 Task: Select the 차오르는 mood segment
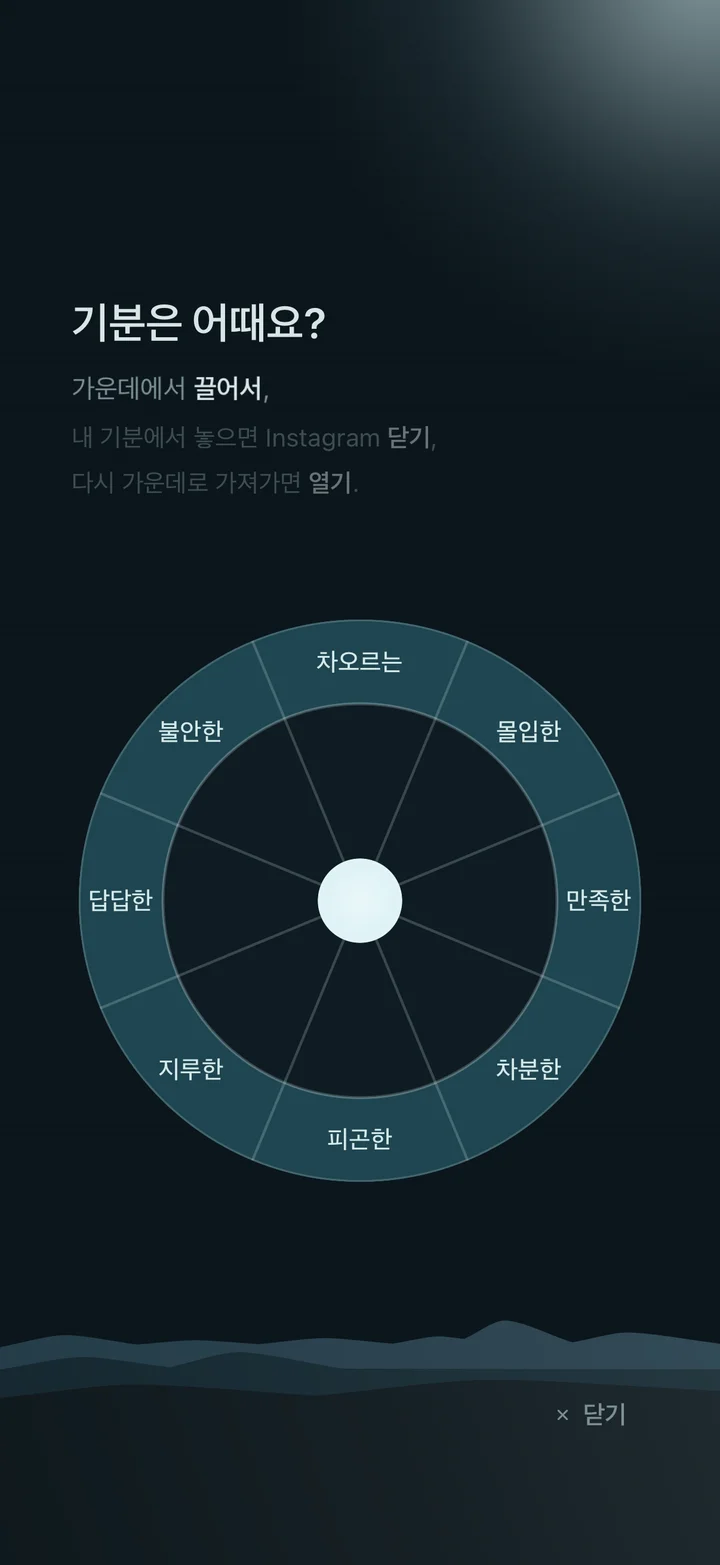coord(360,662)
